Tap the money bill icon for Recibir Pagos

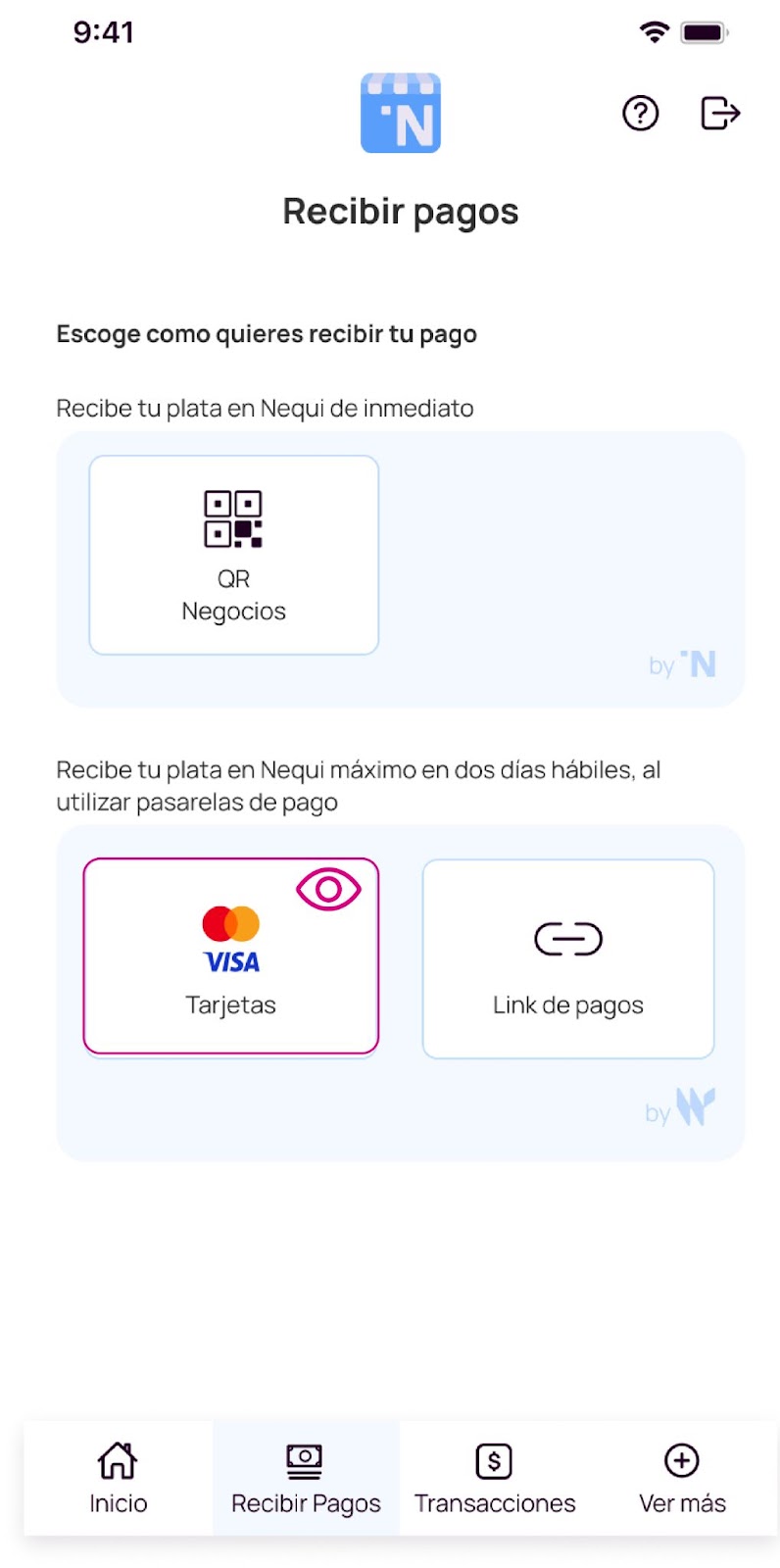[305, 1457]
